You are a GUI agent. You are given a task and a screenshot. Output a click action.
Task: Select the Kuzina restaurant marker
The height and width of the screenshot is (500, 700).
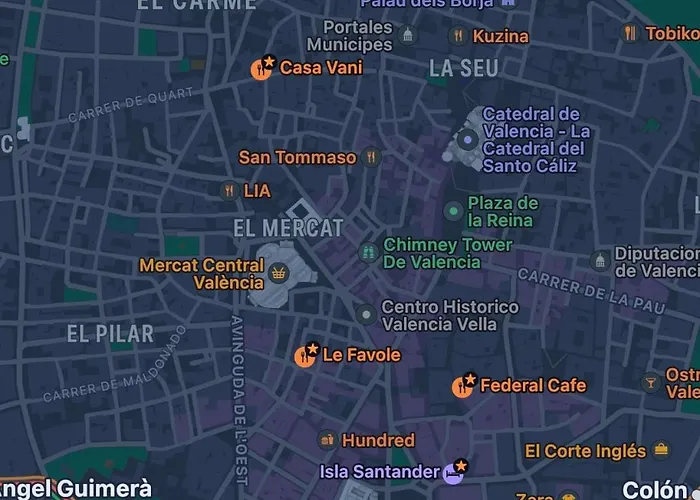coord(458,36)
